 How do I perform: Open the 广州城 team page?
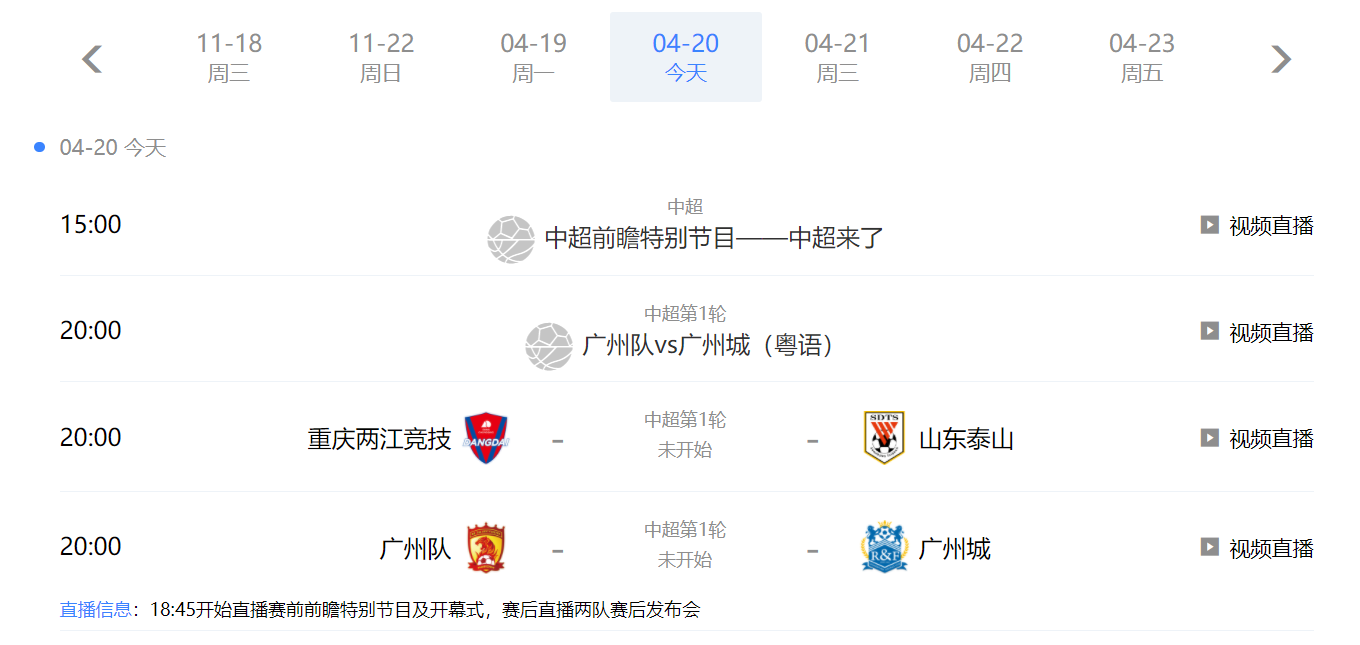pyautogui.click(x=954, y=548)
